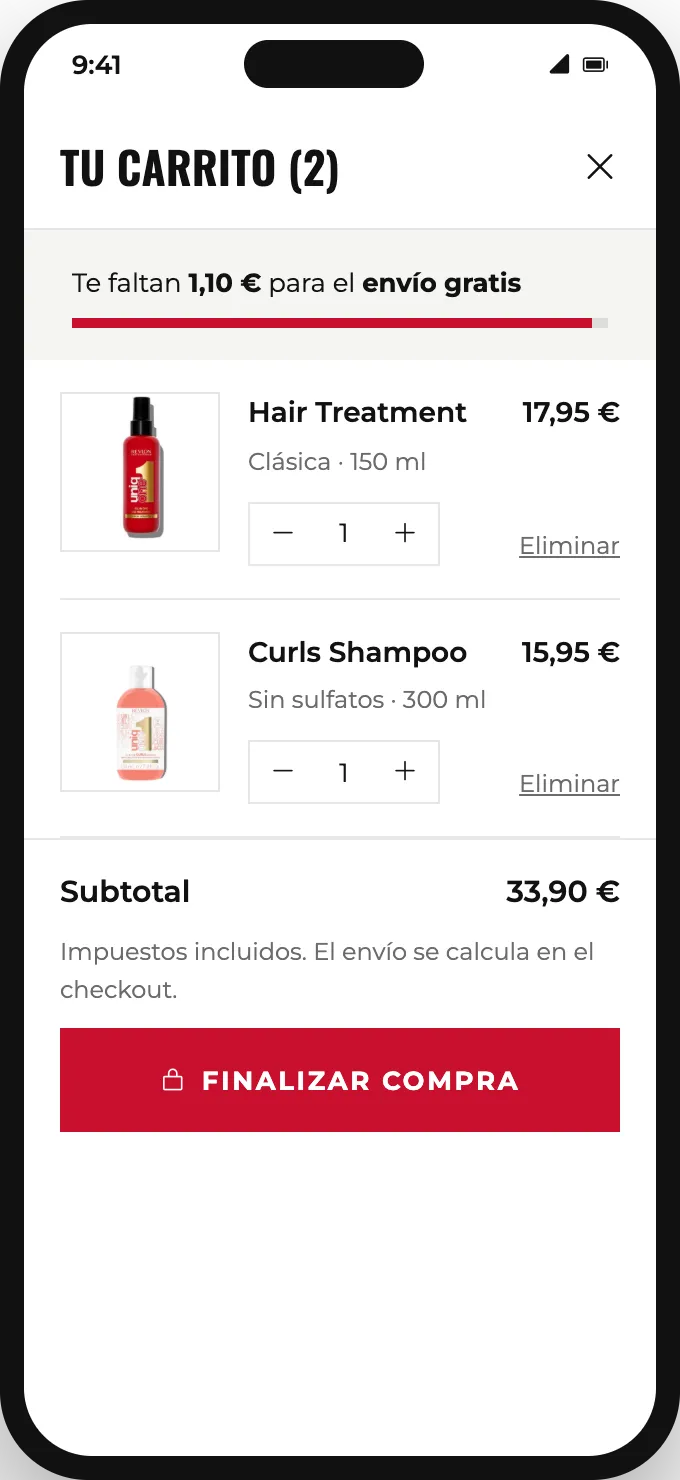Viewport: 680px width, 1480px height.
Task: Tap the Finalizar Compra button
Action: coord(340,1080)
